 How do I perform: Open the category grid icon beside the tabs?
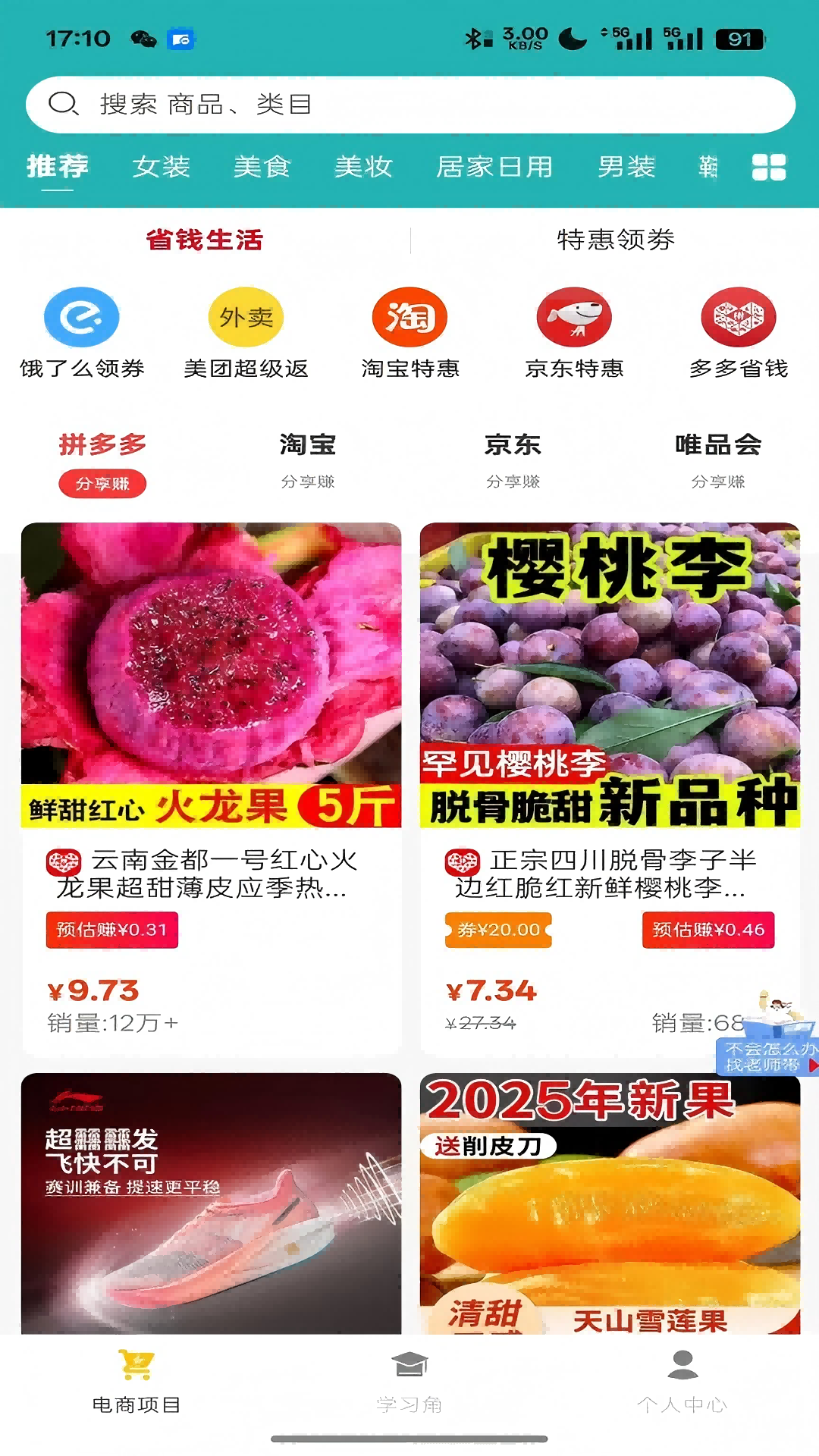(770, 168)
